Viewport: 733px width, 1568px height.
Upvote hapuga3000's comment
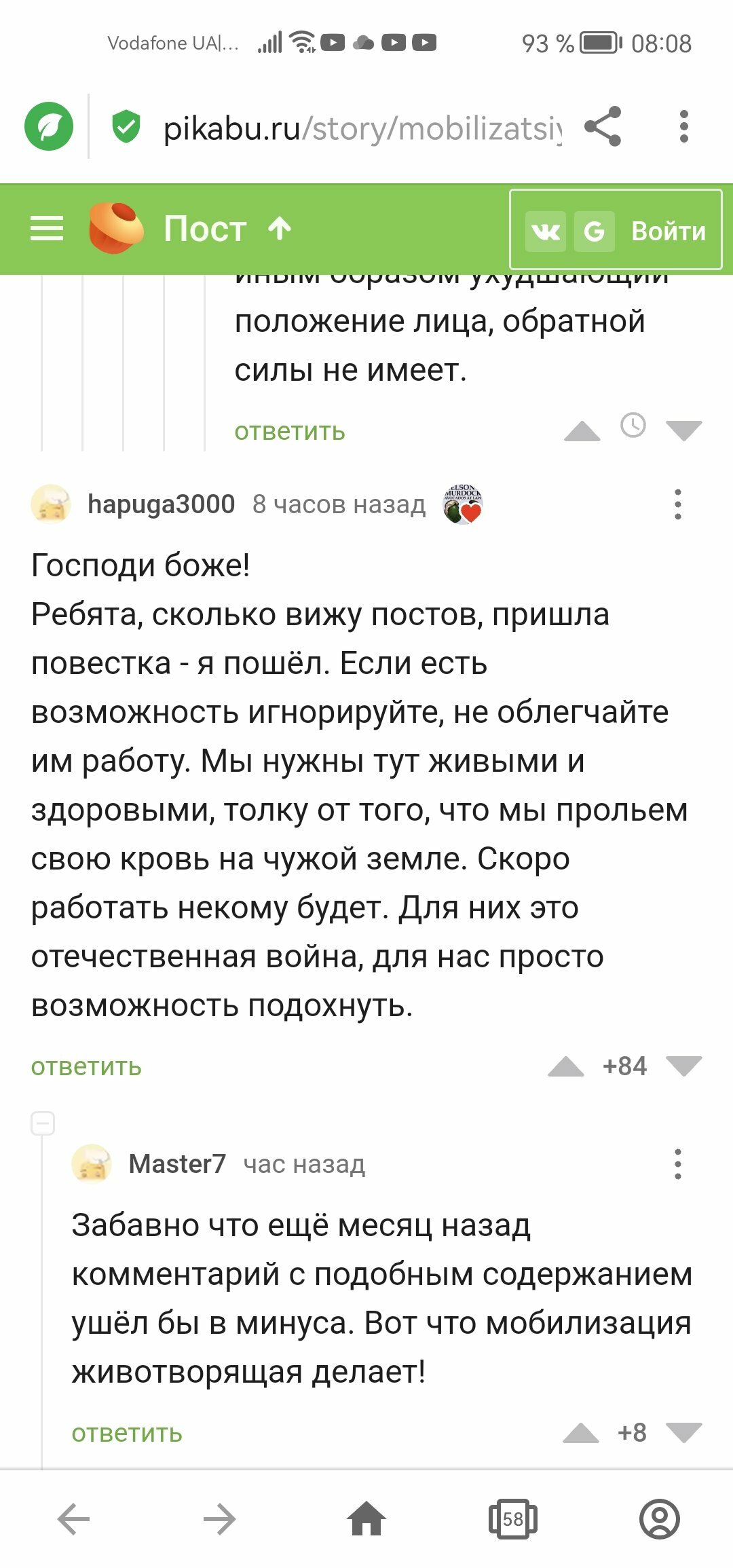[x=566, y=1066]
